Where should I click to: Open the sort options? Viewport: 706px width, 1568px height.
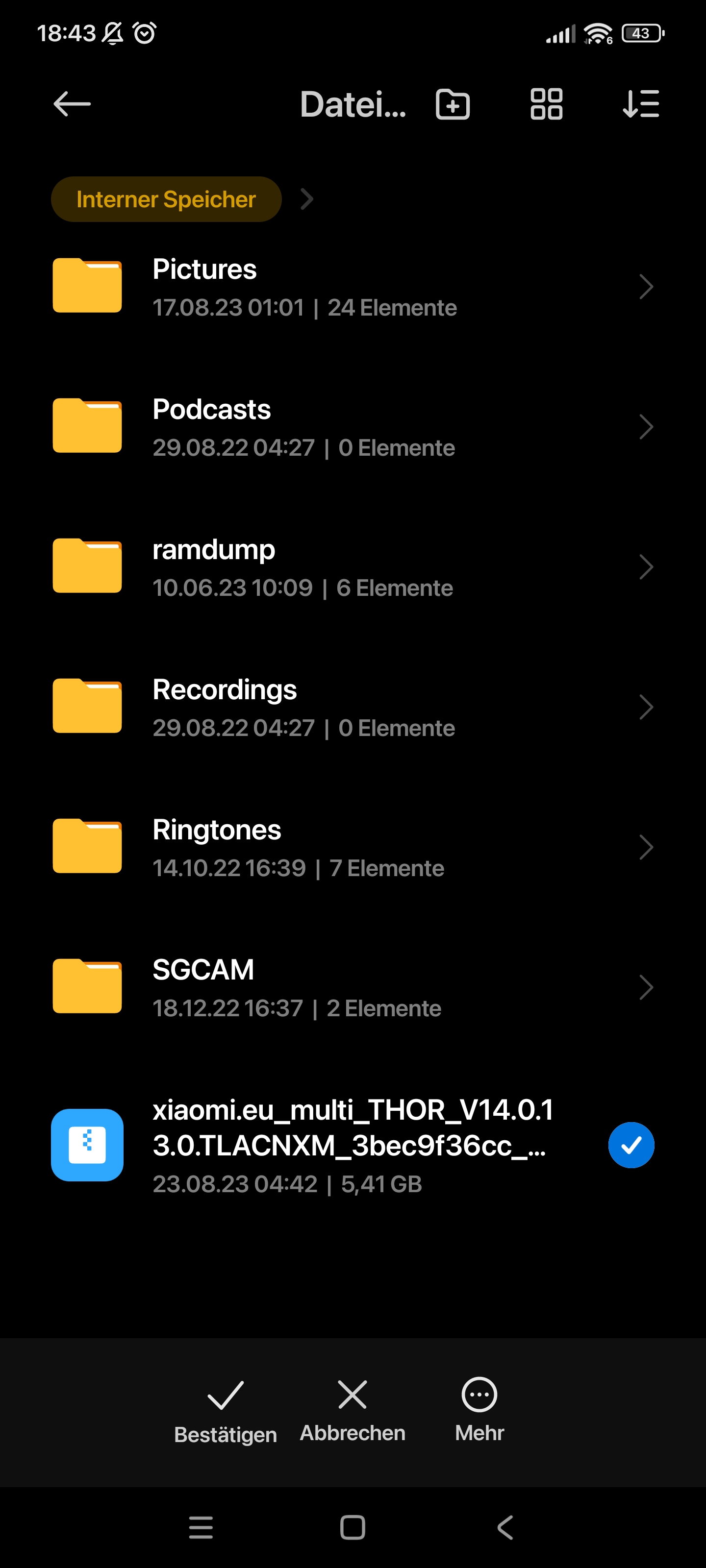pyautogui.click(x=641, y=104)
